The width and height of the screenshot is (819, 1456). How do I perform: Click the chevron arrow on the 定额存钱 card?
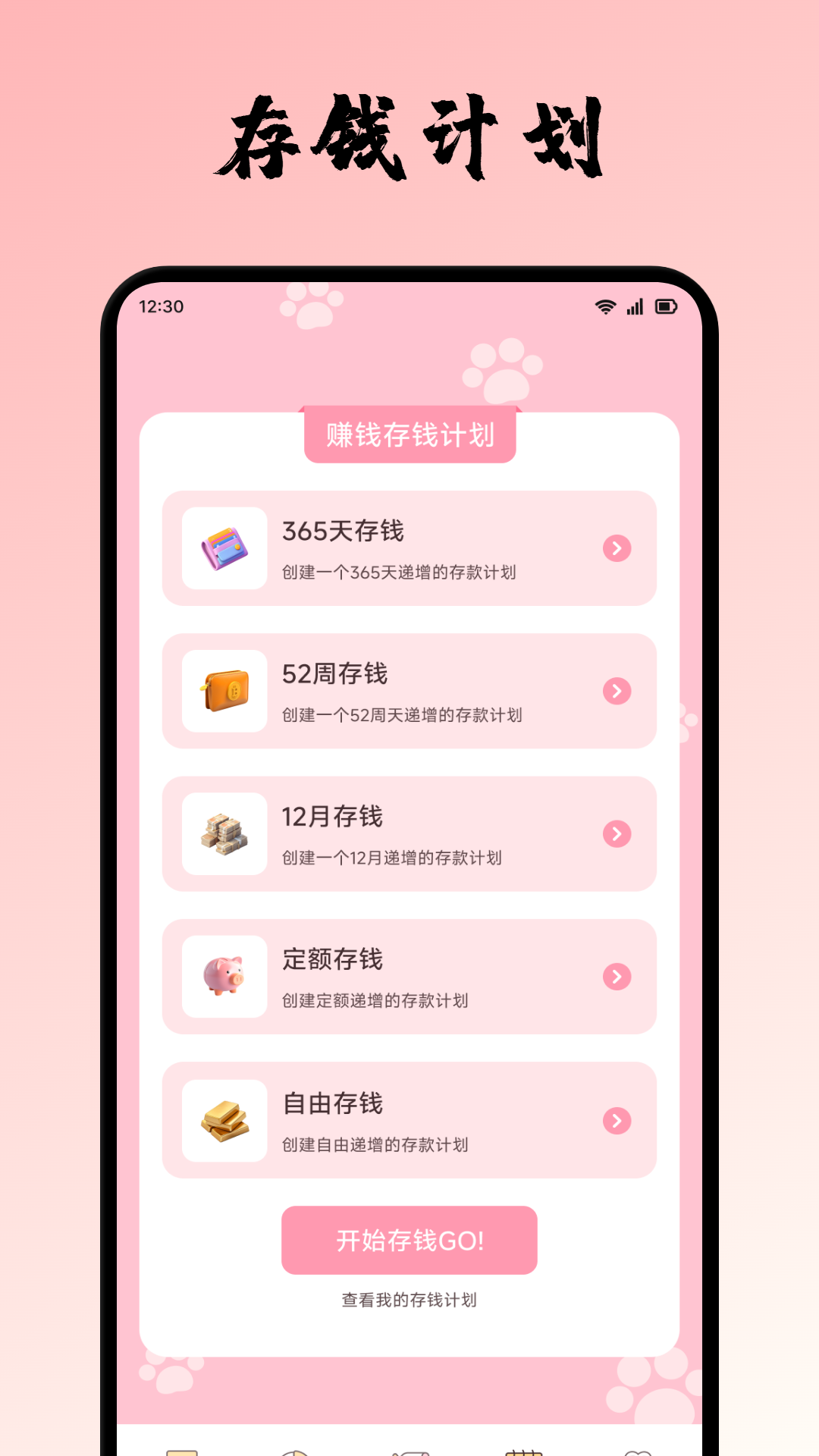618,977
